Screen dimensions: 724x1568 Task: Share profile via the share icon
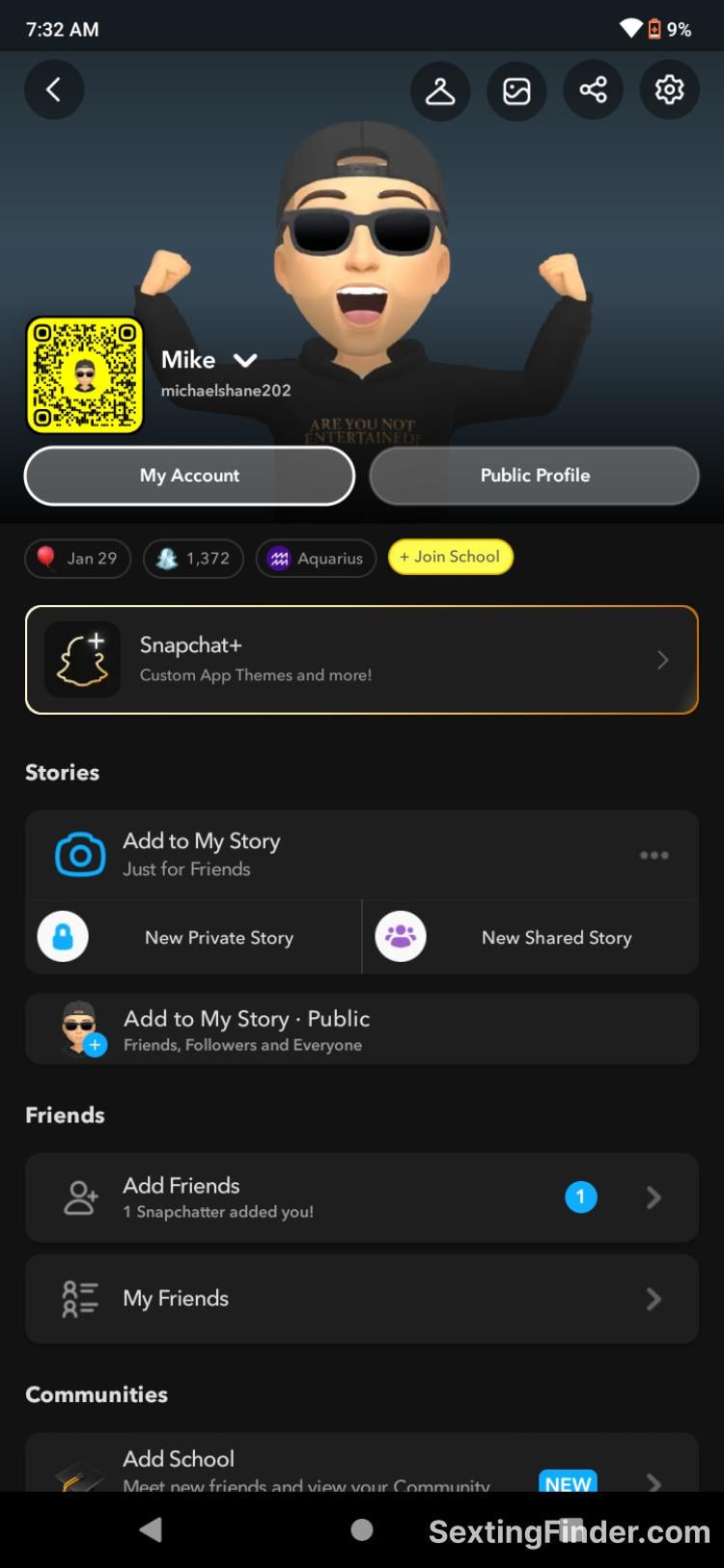tap(593, 91)
